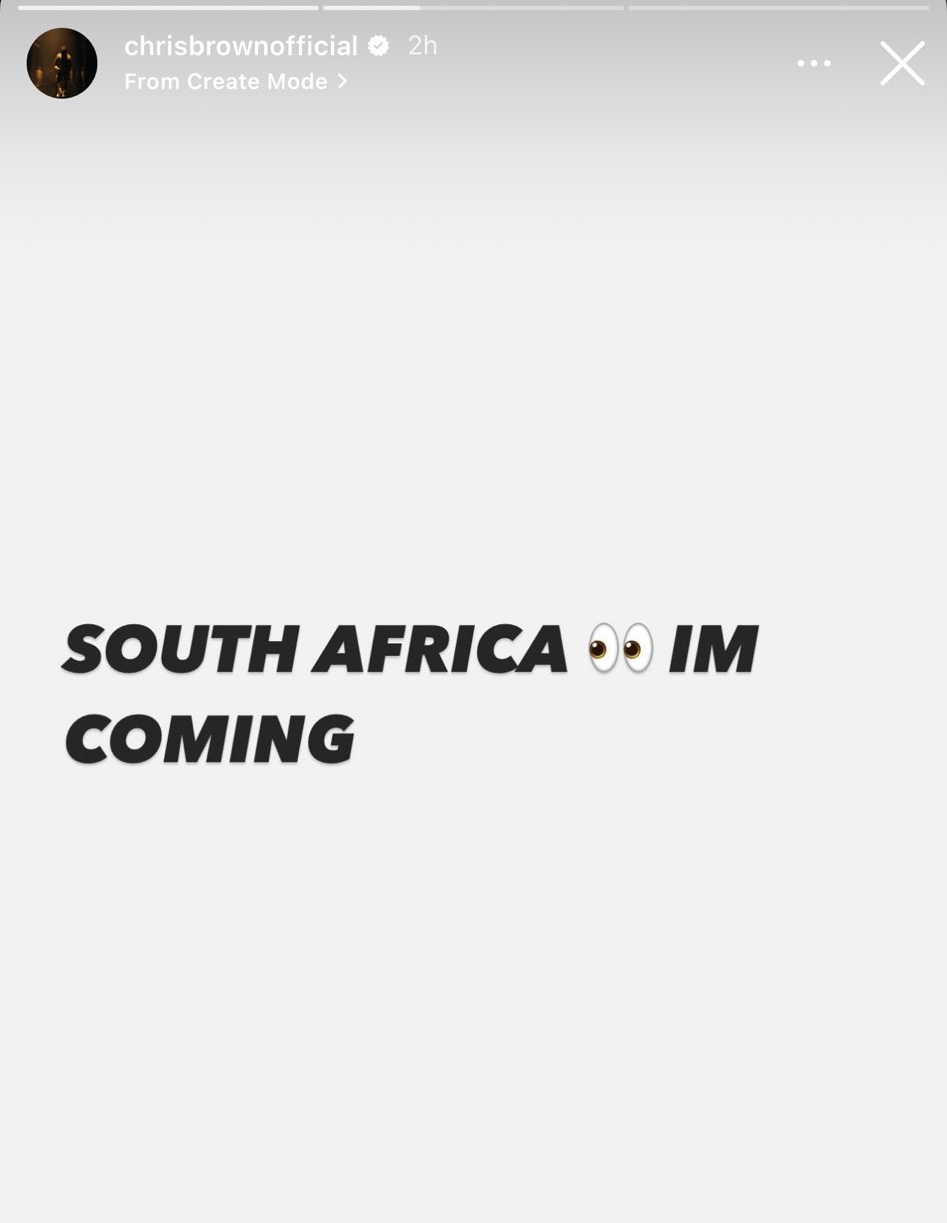Open the chrisbrownofficial username link

240,46
